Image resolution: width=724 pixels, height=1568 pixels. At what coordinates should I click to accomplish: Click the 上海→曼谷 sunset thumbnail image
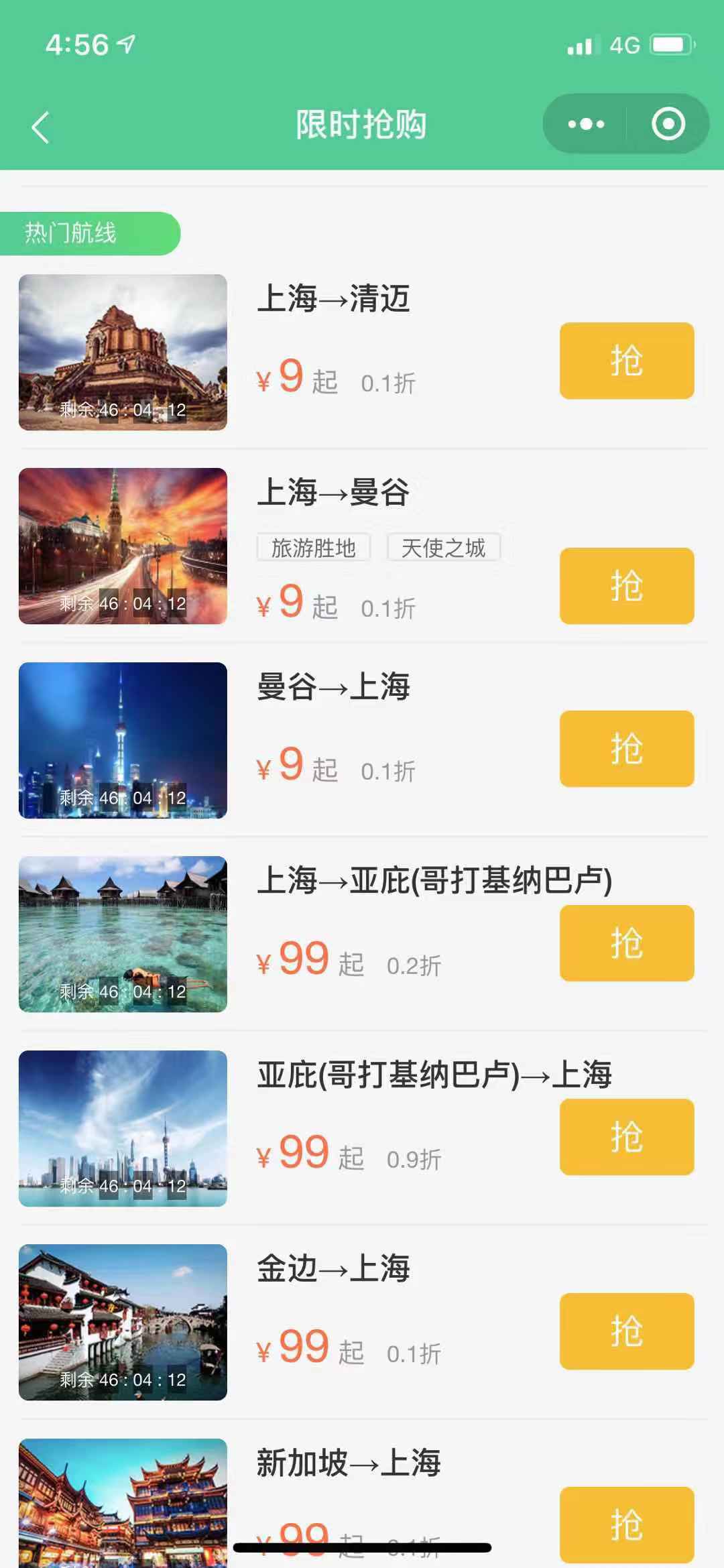[123, 544]
